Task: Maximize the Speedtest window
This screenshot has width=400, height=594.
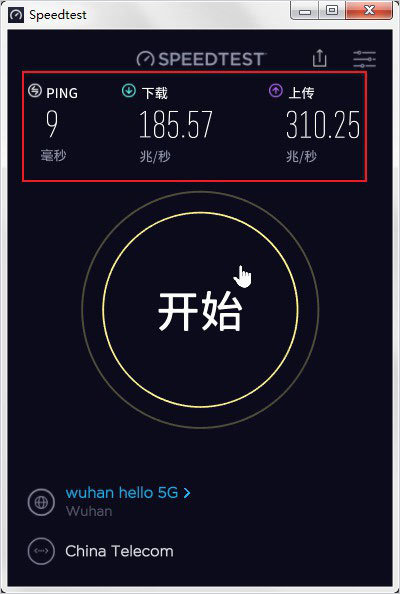Action: tap(332, 10)
